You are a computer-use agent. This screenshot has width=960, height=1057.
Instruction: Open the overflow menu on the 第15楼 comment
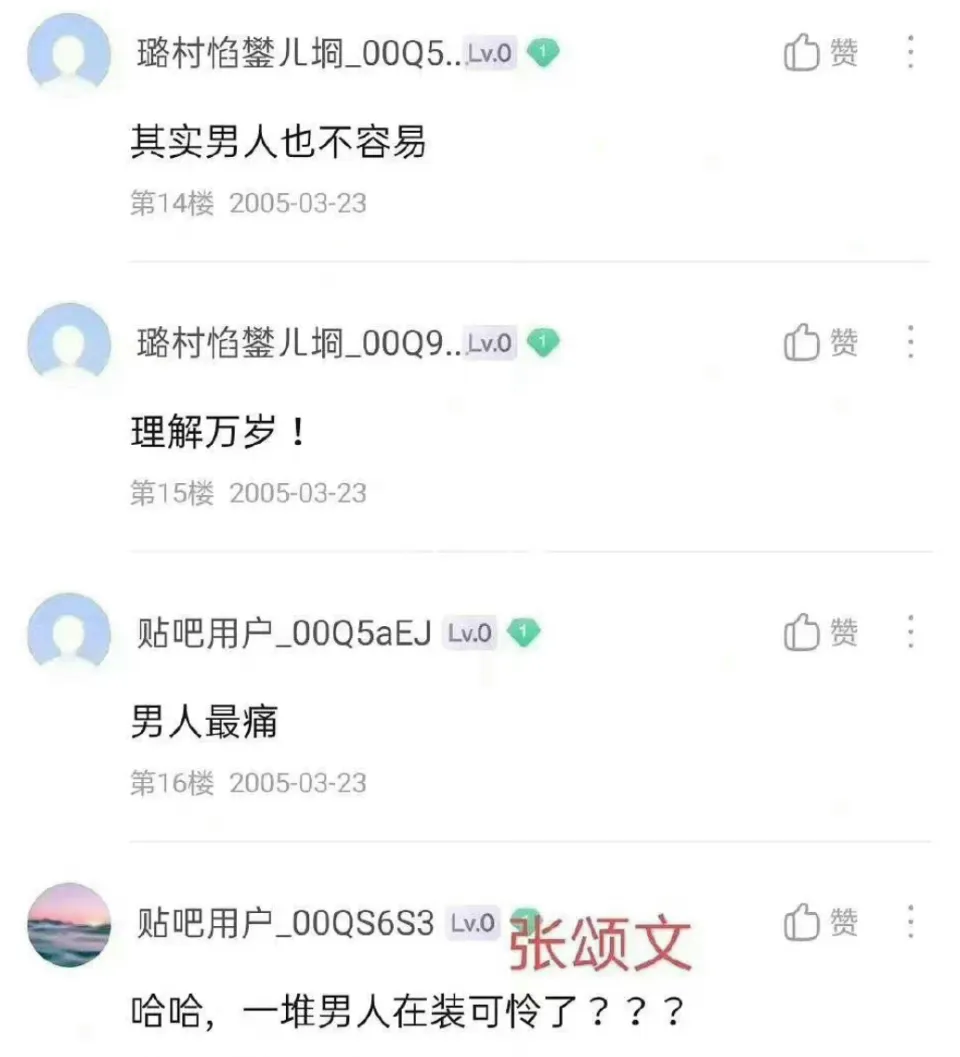pyautogui.click(x=910, y=343)
